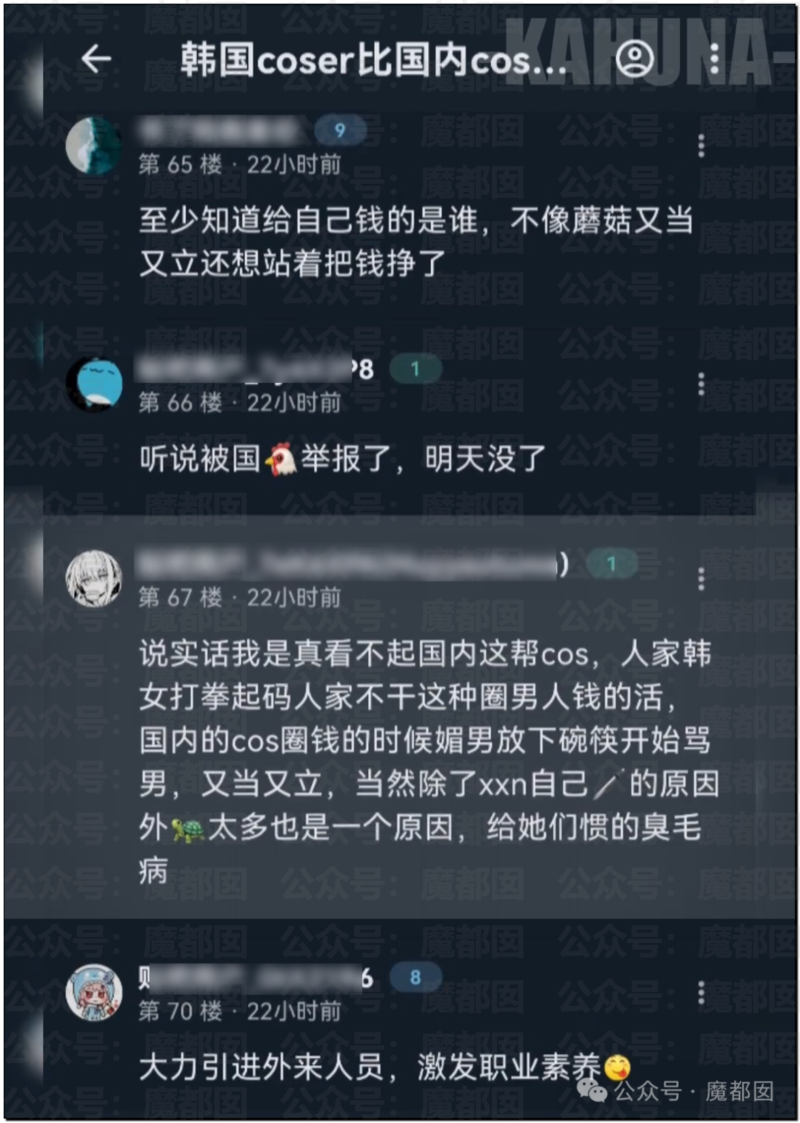Open more options for the 第 66 楼 comment
800x1123 pixels.
[701, 384]
